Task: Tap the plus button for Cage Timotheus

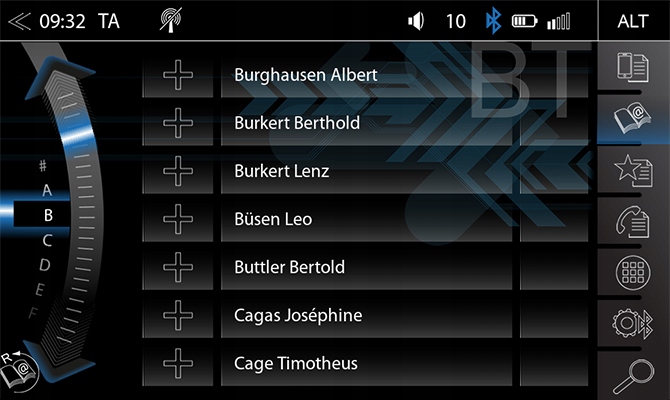Action: coord(178,363)
